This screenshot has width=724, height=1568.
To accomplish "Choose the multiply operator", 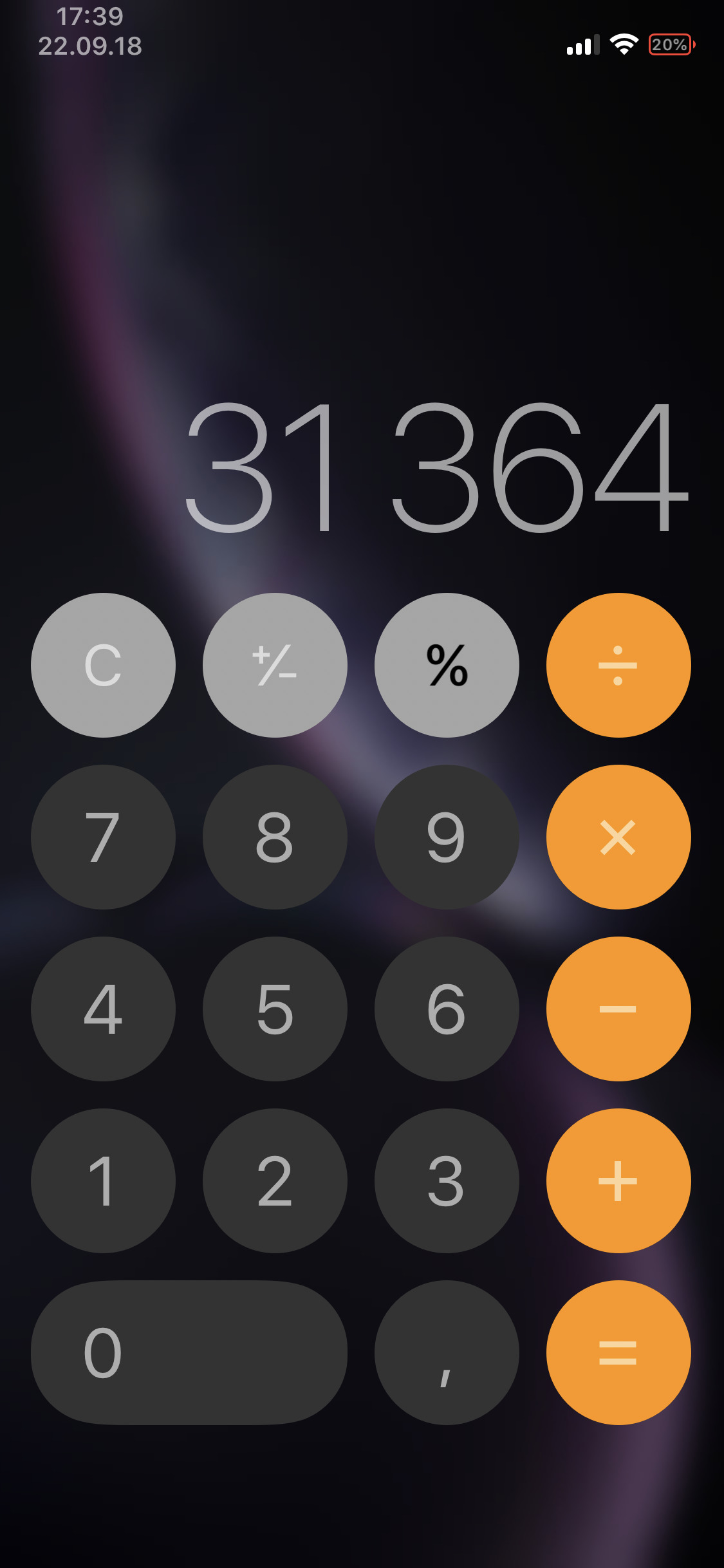I will 618,837.
